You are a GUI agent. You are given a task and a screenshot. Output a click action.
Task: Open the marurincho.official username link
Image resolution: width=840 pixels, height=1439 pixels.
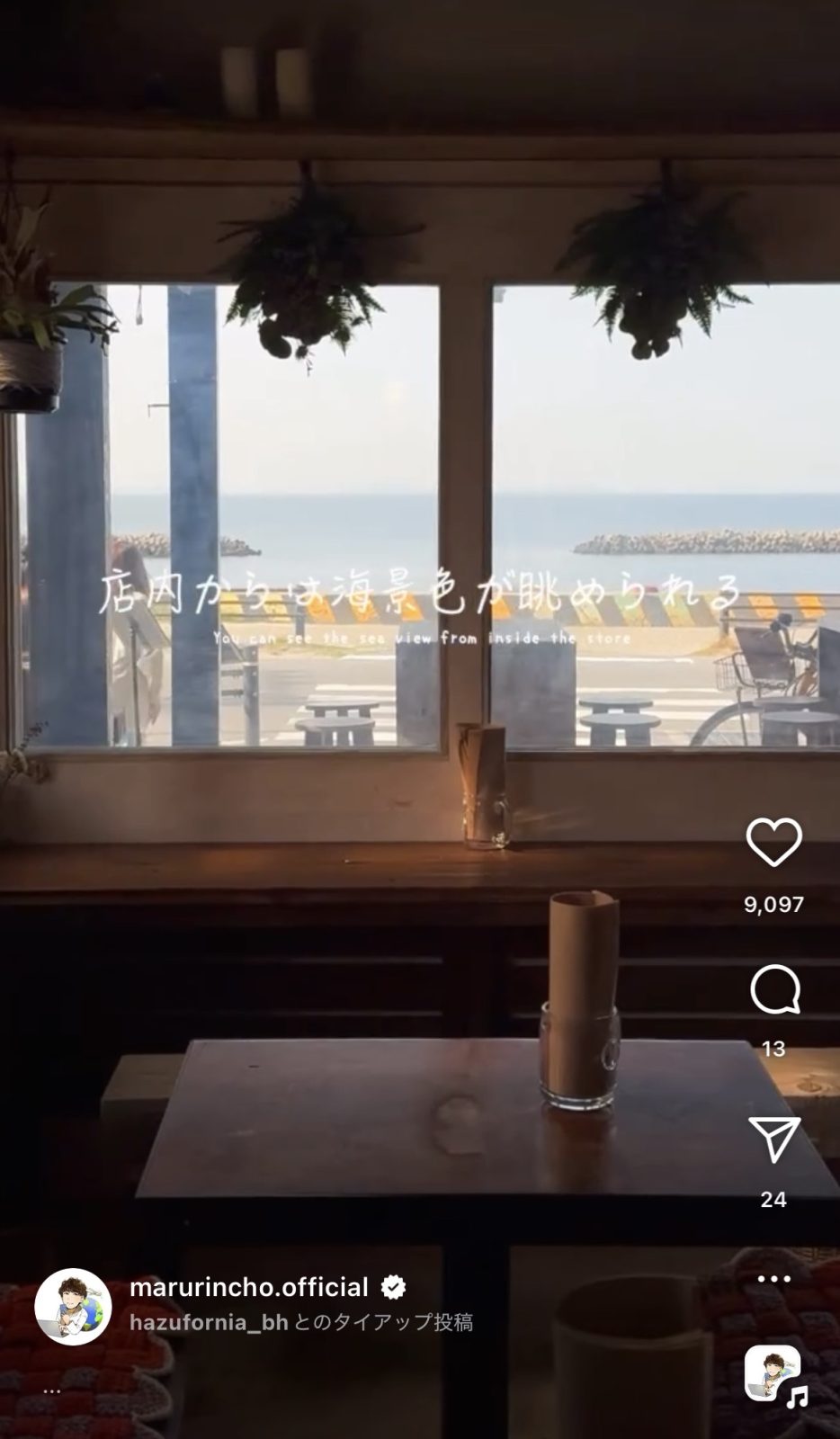click(248, 1287)
